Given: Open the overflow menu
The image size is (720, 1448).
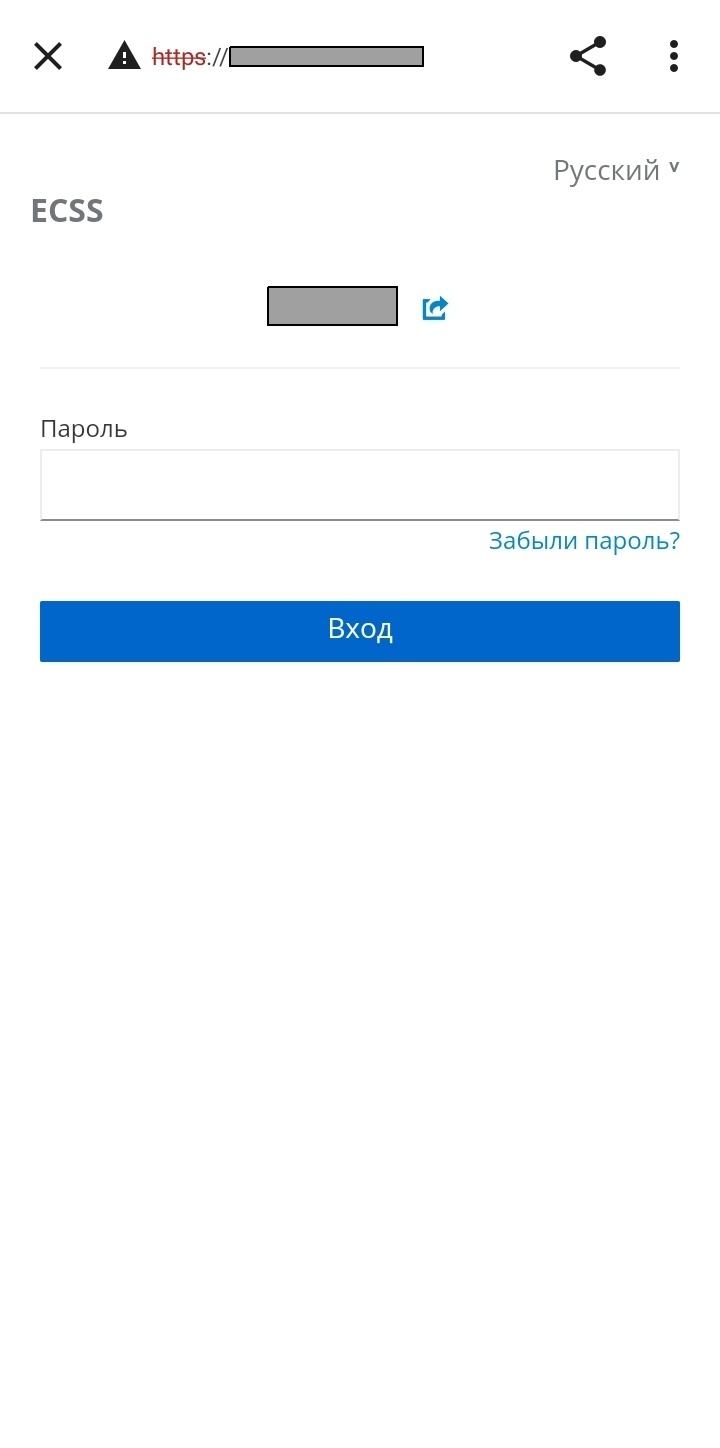Looking at the screenshot, I should [674, 56].
